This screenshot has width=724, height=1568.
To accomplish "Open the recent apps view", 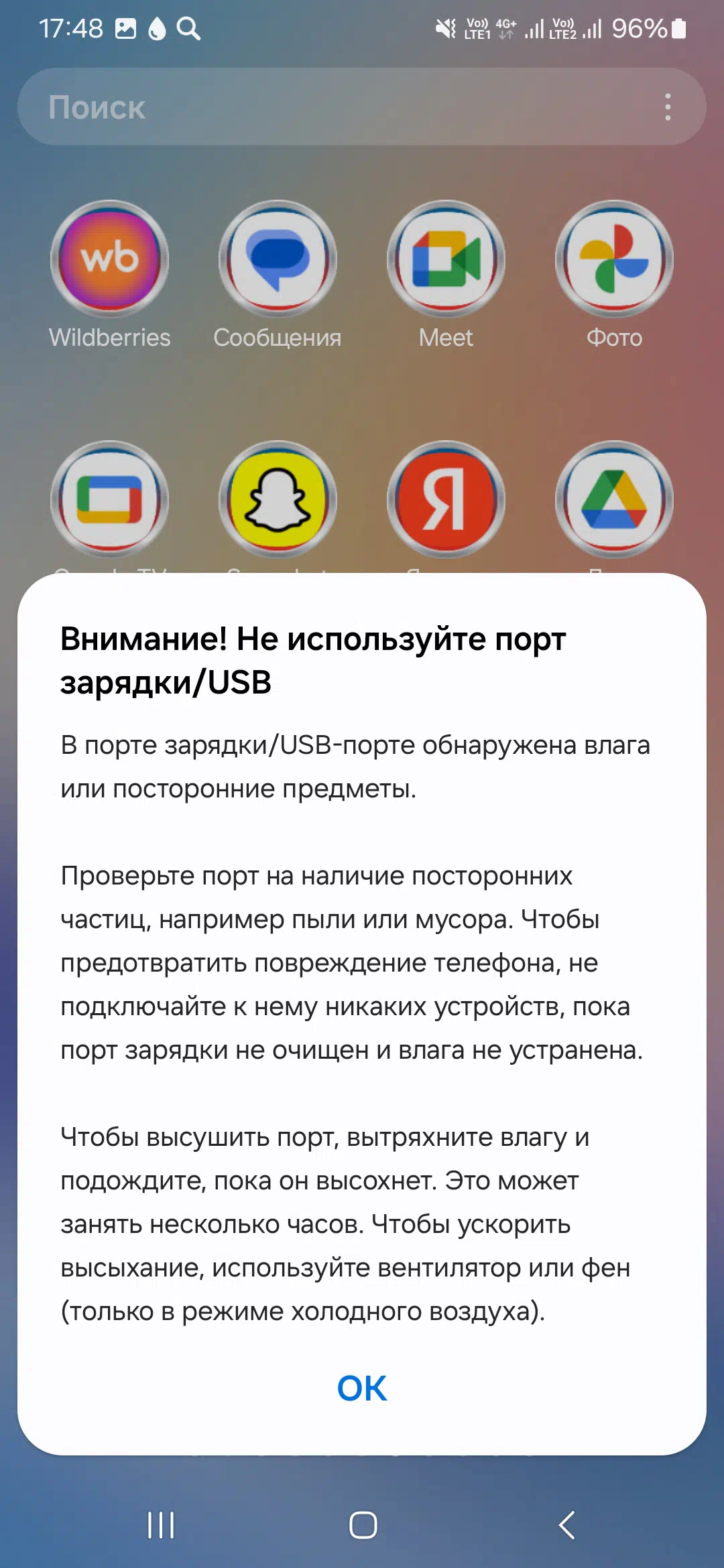I will point(161,1526).
